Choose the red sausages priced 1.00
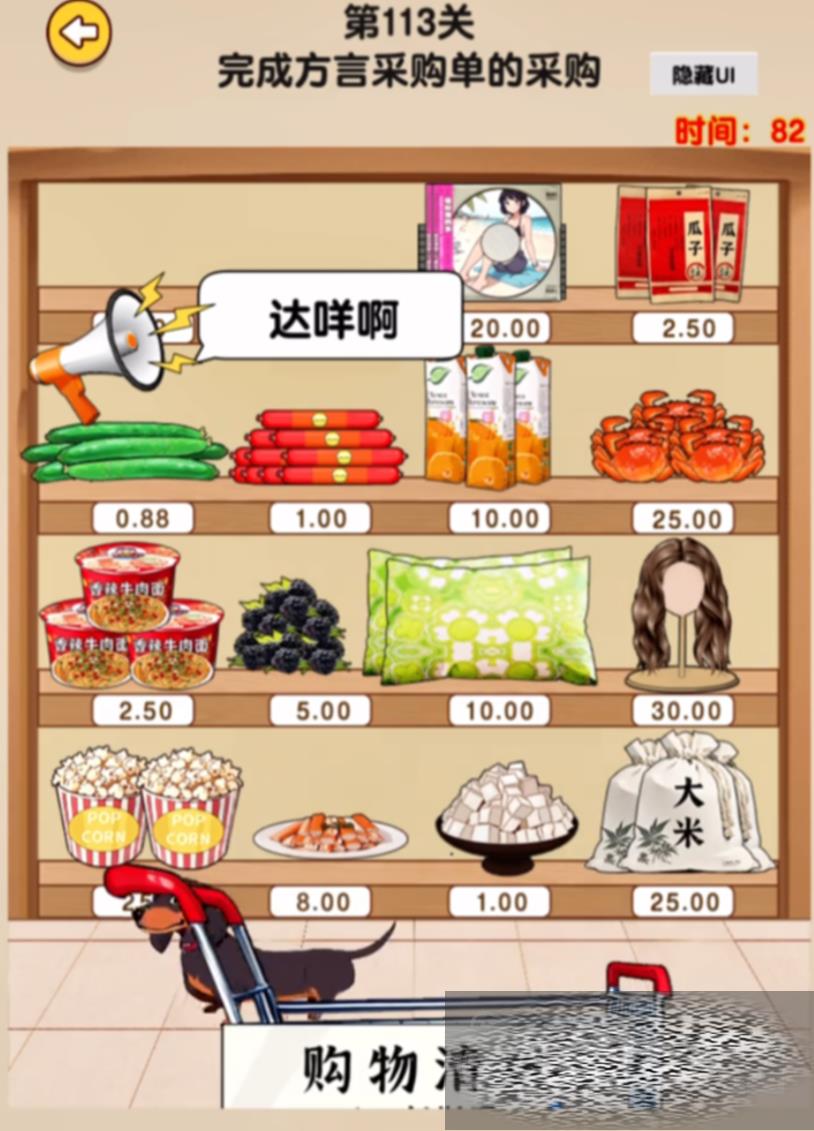 point(318,447)
